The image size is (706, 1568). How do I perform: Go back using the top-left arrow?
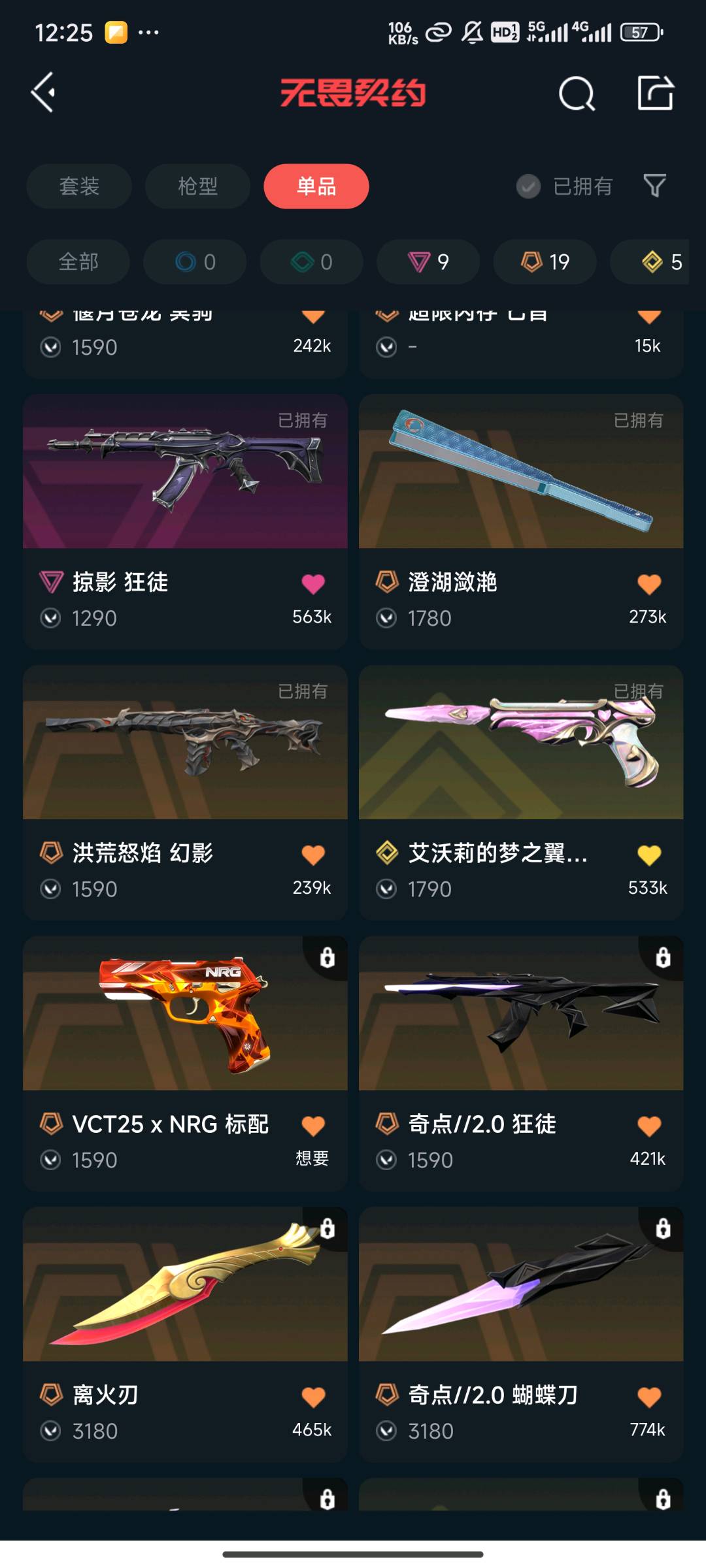tap(43, 93)
